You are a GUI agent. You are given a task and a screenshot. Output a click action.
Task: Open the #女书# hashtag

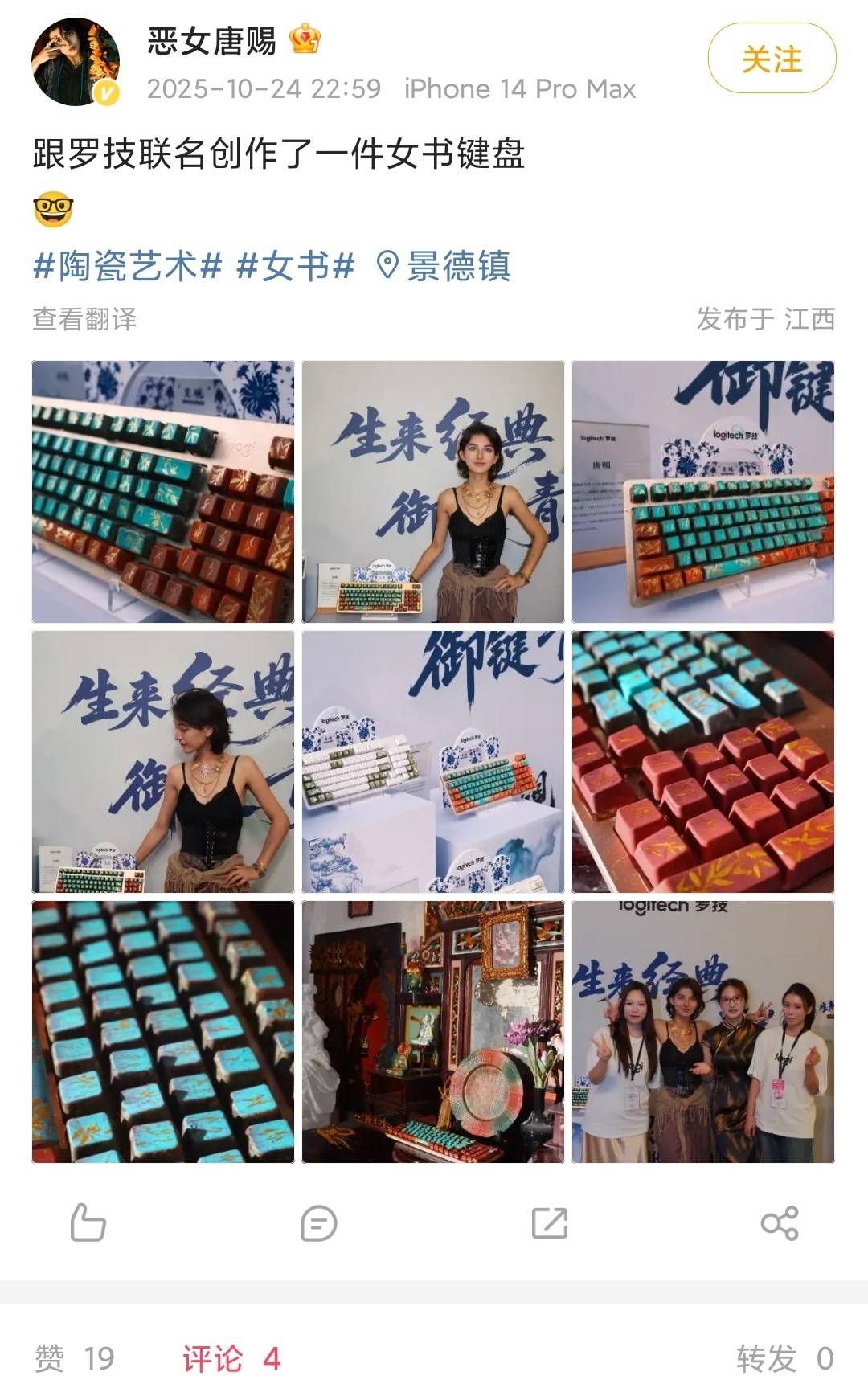tap(296, 266)
